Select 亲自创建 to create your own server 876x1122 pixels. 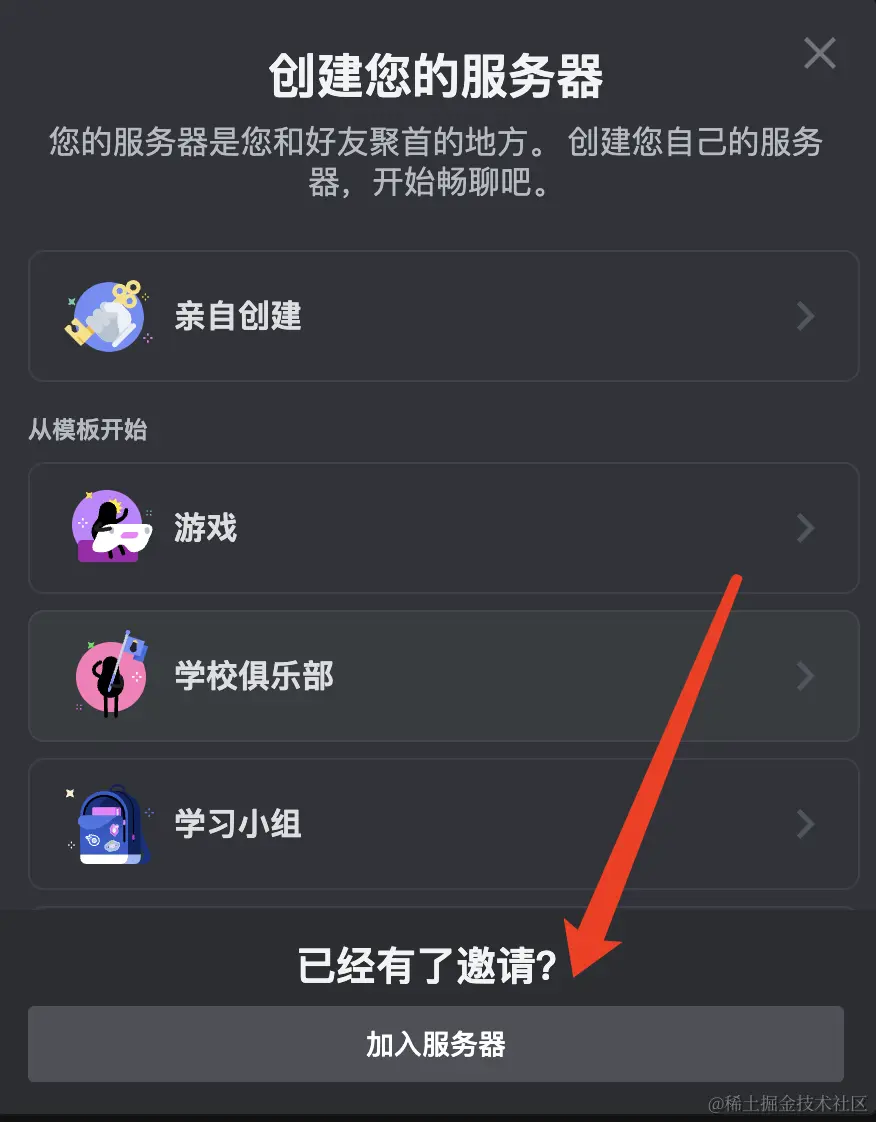point(443,316)
